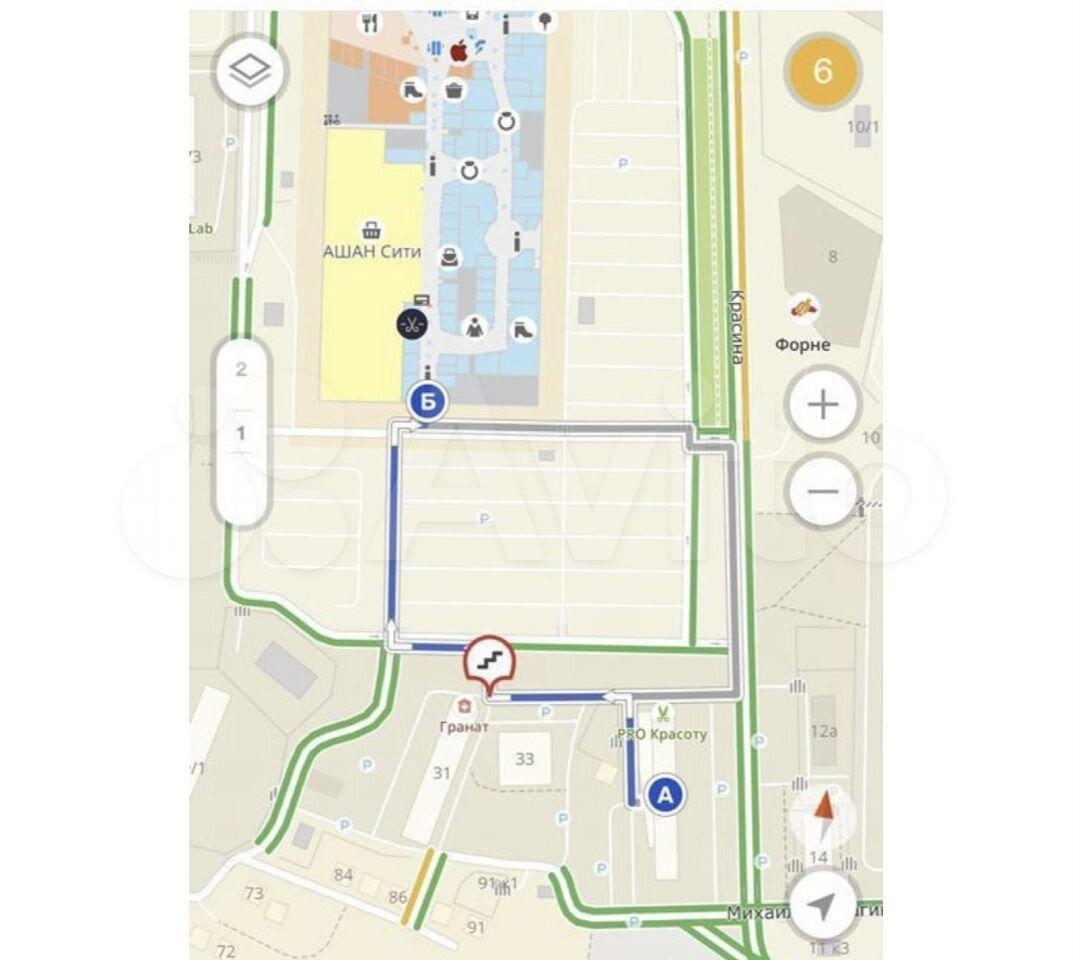Tap the stairs marker on the route

[489, 660]
